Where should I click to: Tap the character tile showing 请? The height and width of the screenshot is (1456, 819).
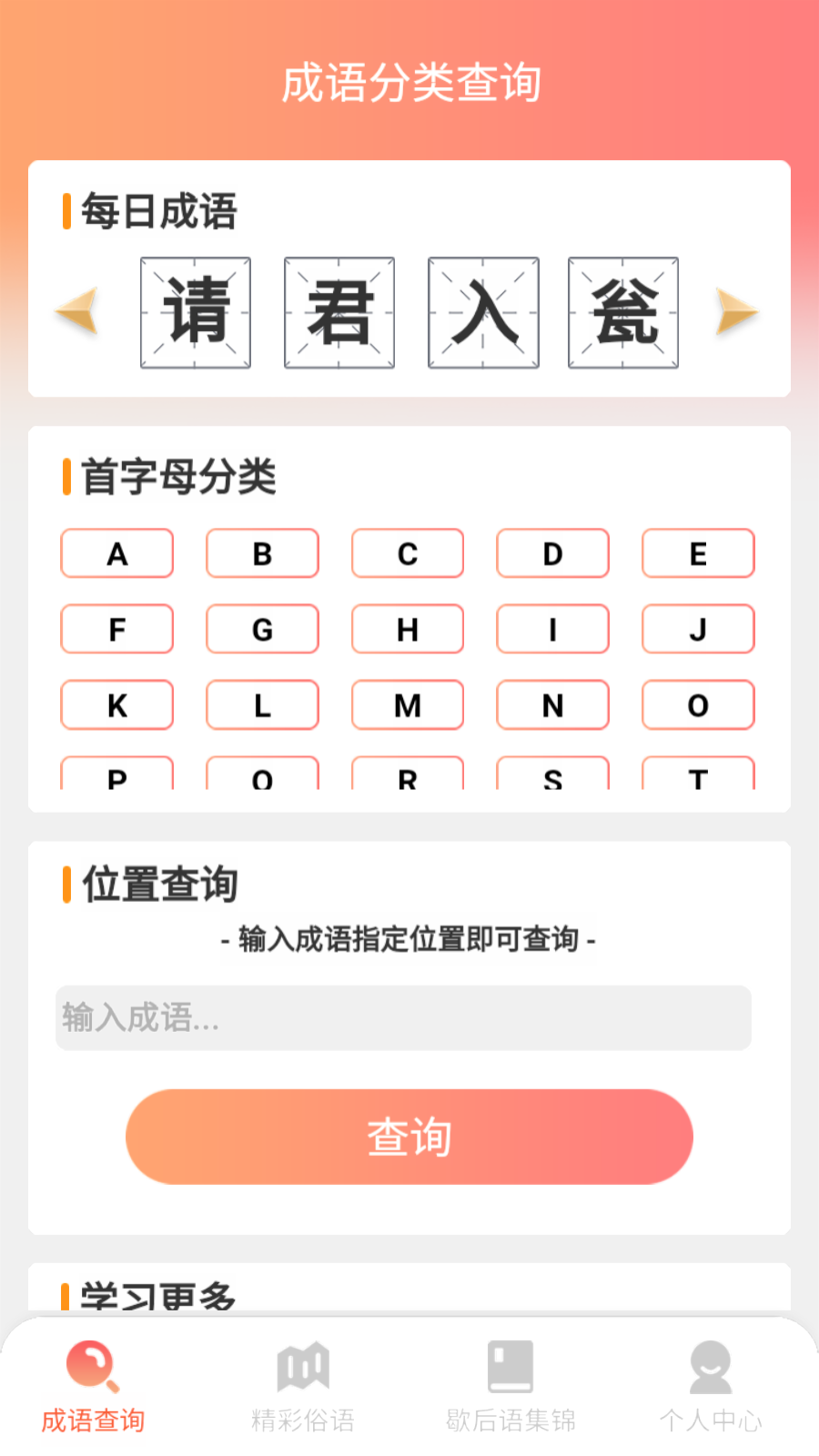tap(195, 311)
